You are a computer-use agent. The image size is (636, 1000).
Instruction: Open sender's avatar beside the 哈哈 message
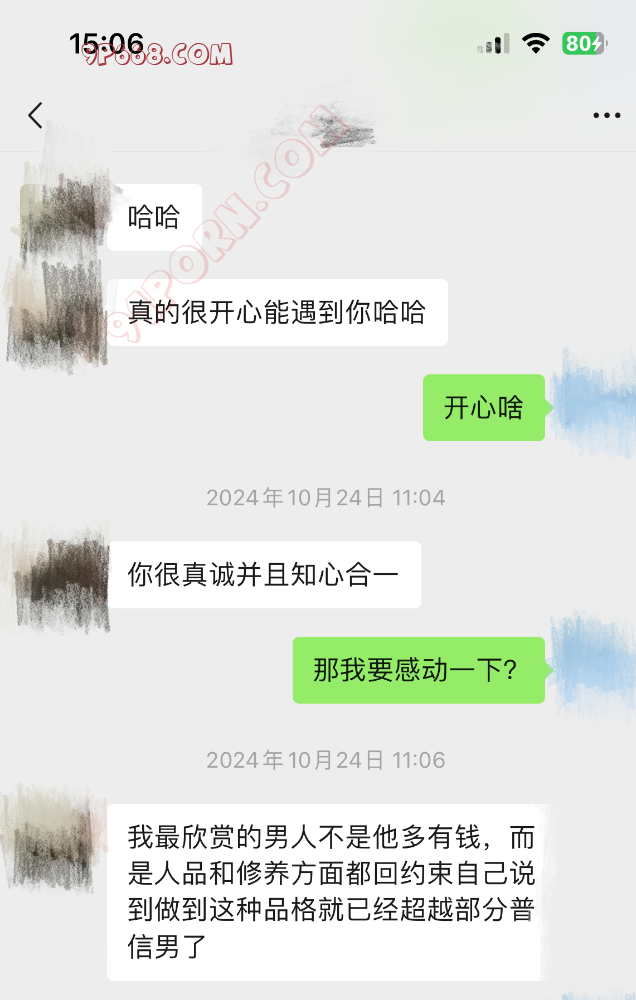click(62, 217)
